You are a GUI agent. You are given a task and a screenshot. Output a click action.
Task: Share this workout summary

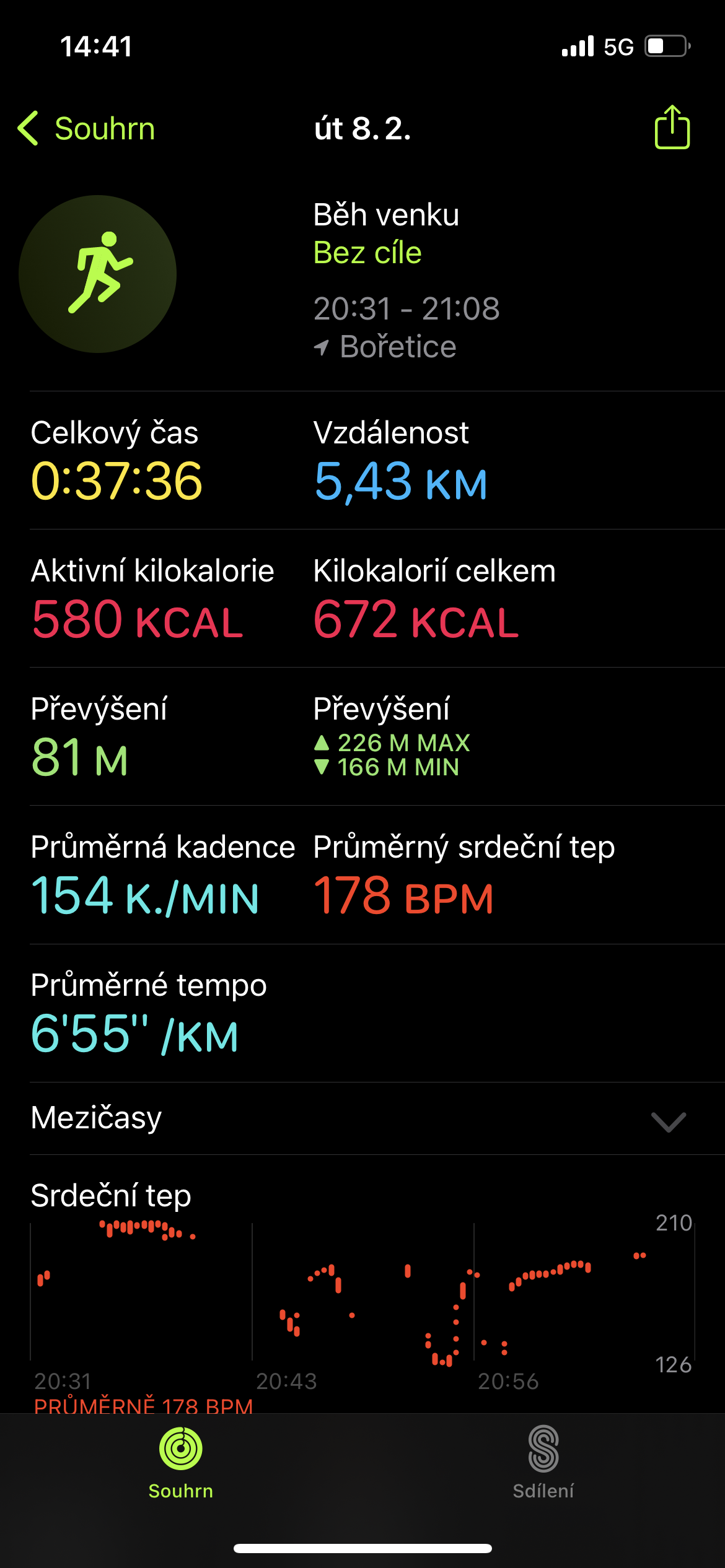(x=672, y=127)
